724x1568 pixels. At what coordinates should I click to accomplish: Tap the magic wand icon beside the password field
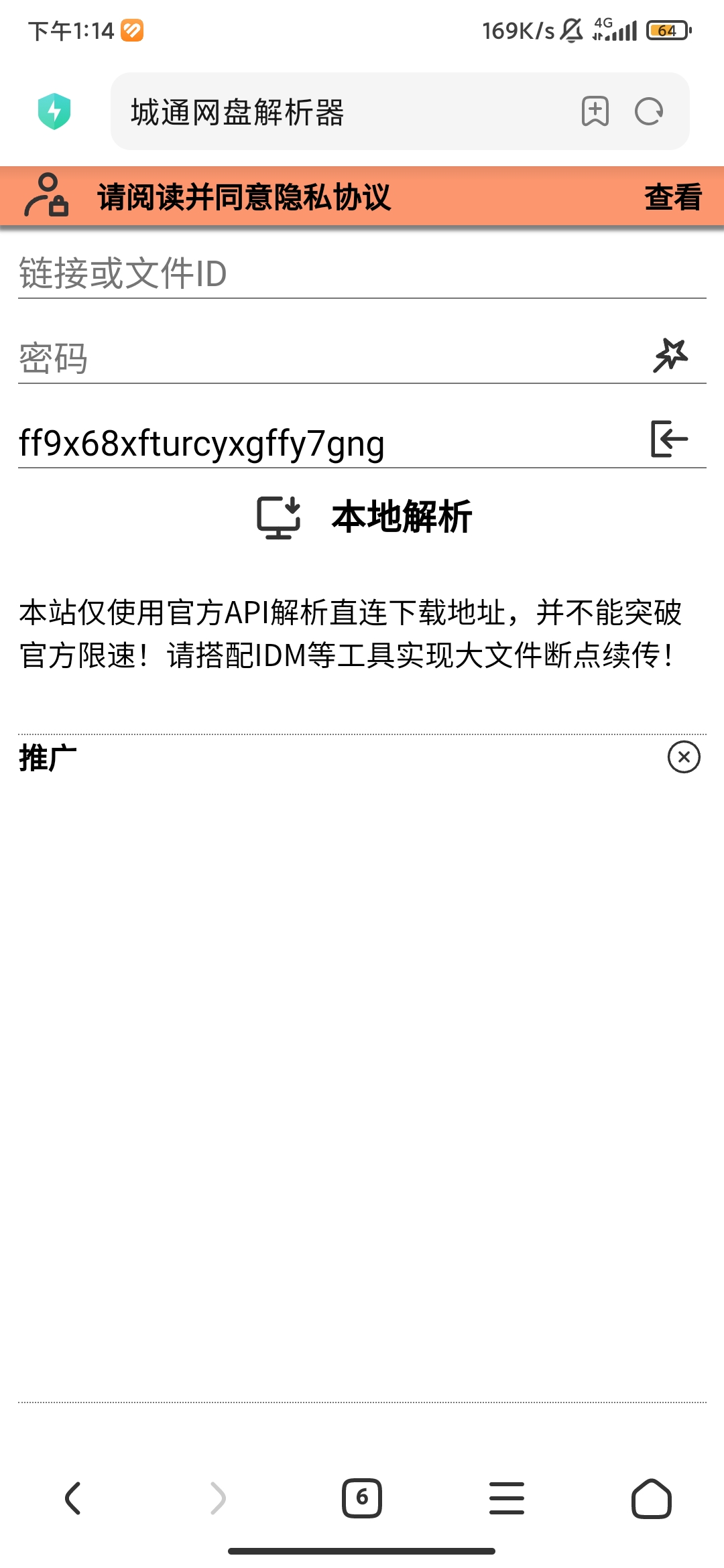pos(670,355)
